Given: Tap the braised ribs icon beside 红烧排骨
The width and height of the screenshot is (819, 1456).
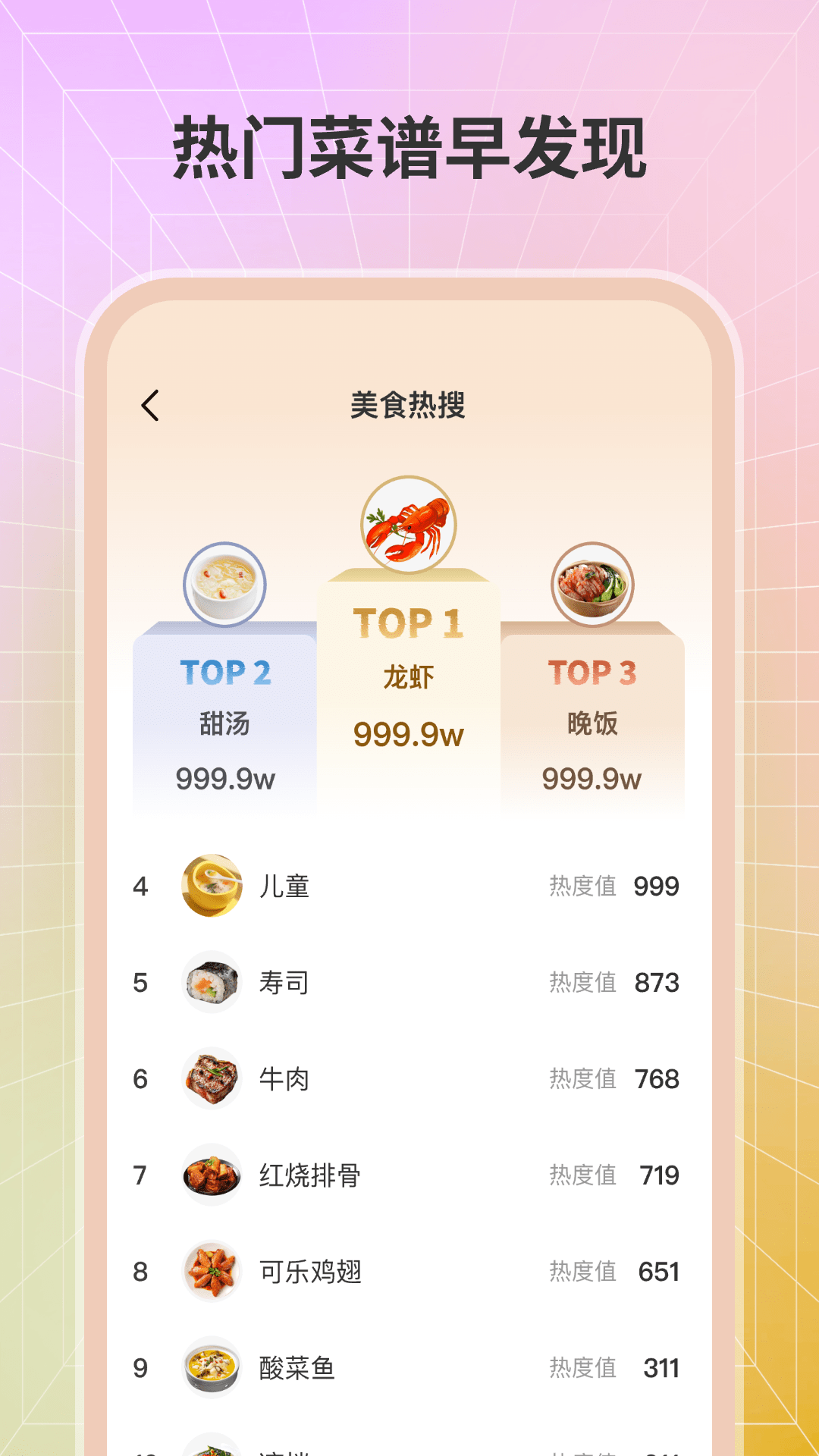Looking at the screenshot, I should point(212,1175).
